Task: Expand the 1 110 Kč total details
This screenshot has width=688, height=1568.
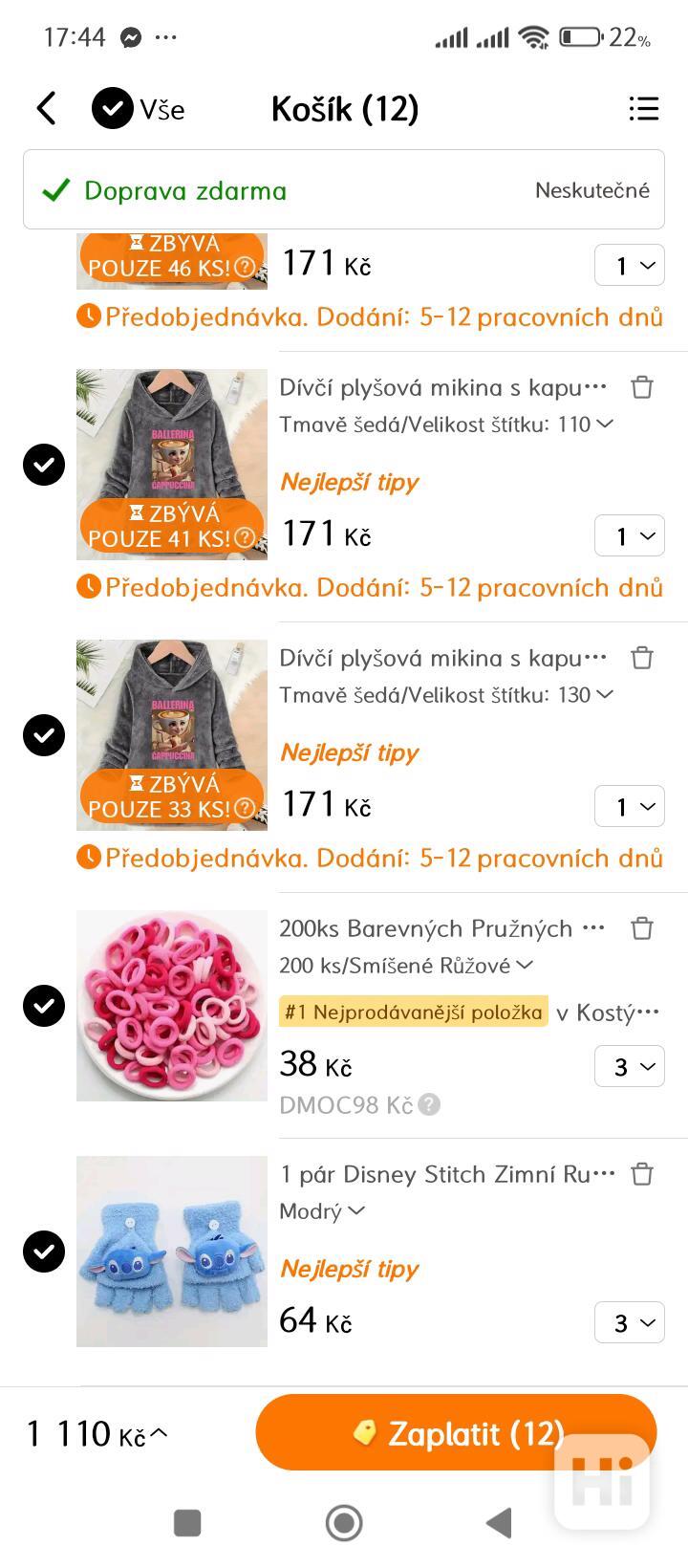Action: (97, 1434)
